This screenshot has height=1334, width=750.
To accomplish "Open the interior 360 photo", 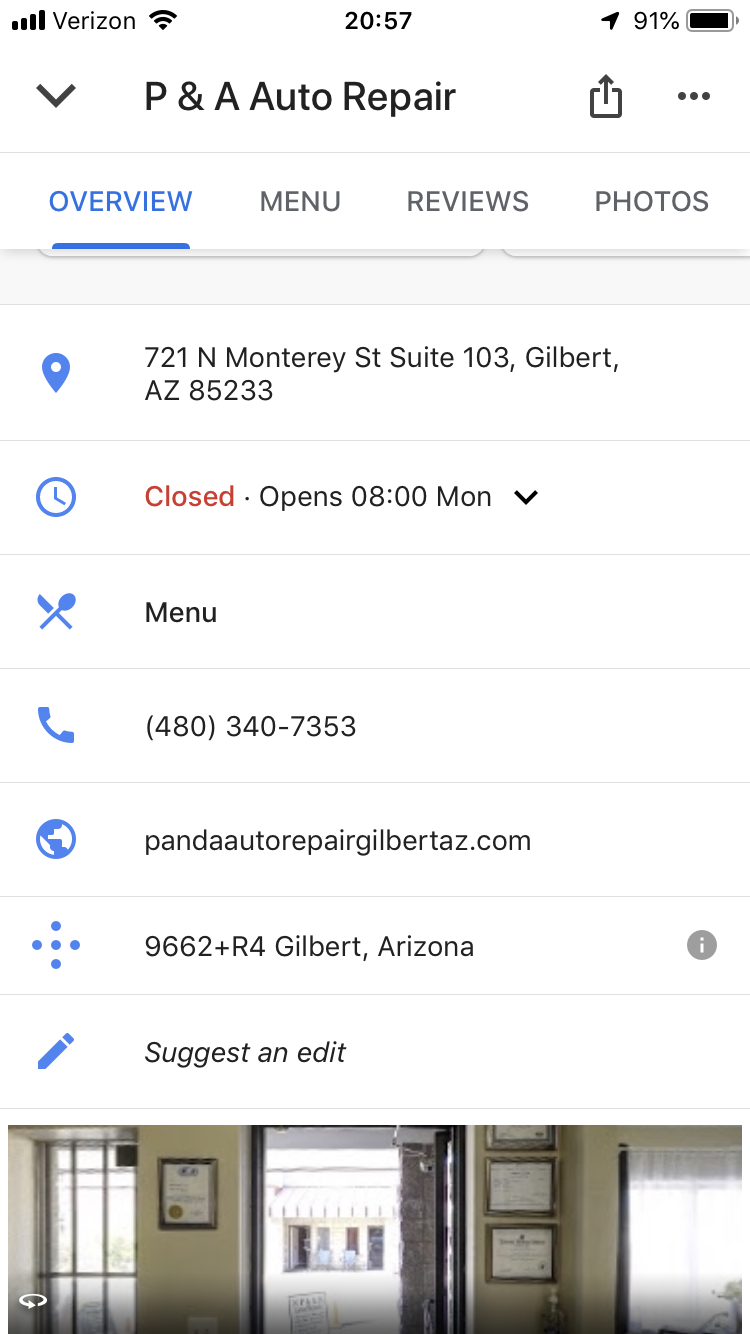I will (x=375, y=1229).
